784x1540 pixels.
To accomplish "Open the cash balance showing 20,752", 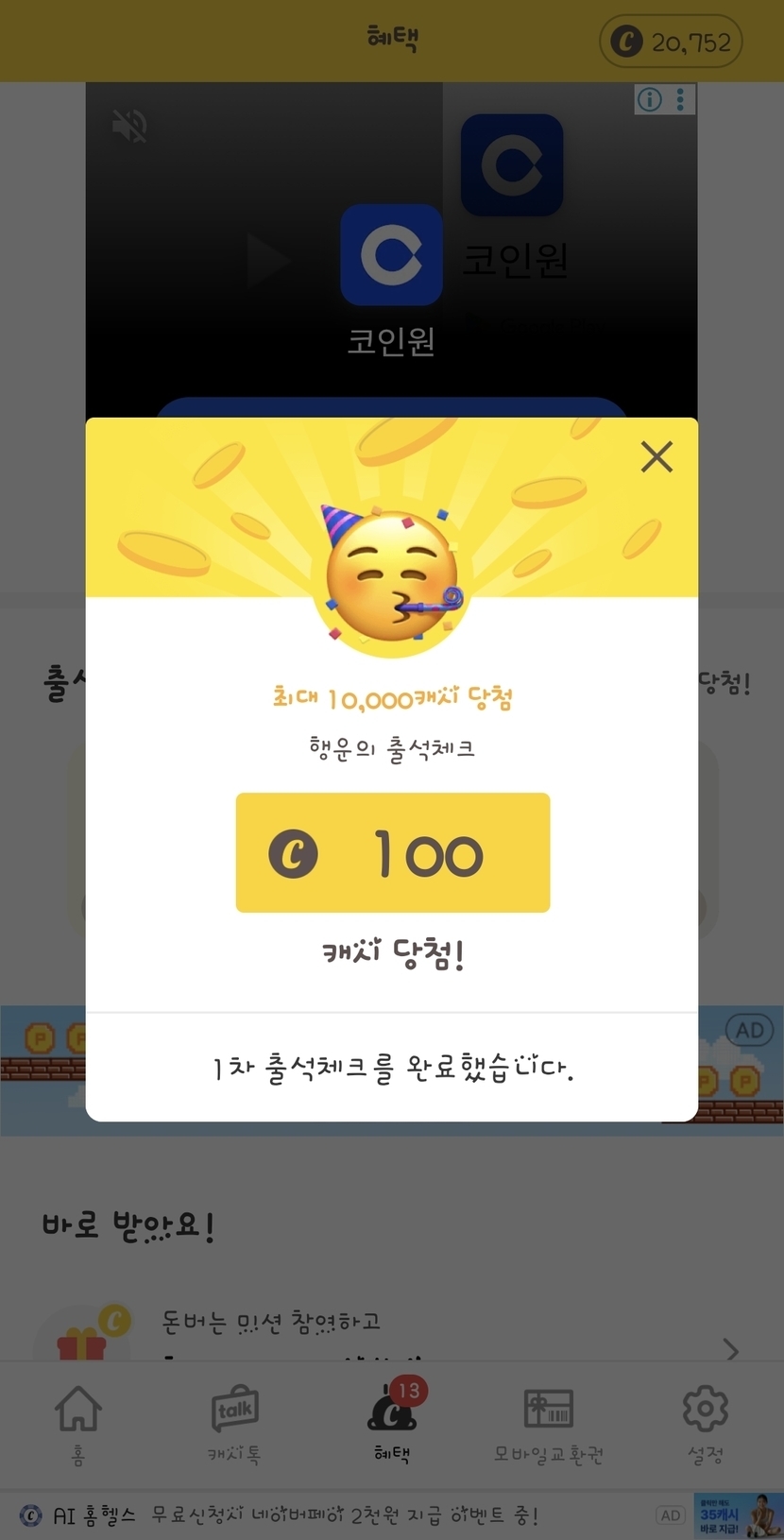I will [x=671, y=43].
